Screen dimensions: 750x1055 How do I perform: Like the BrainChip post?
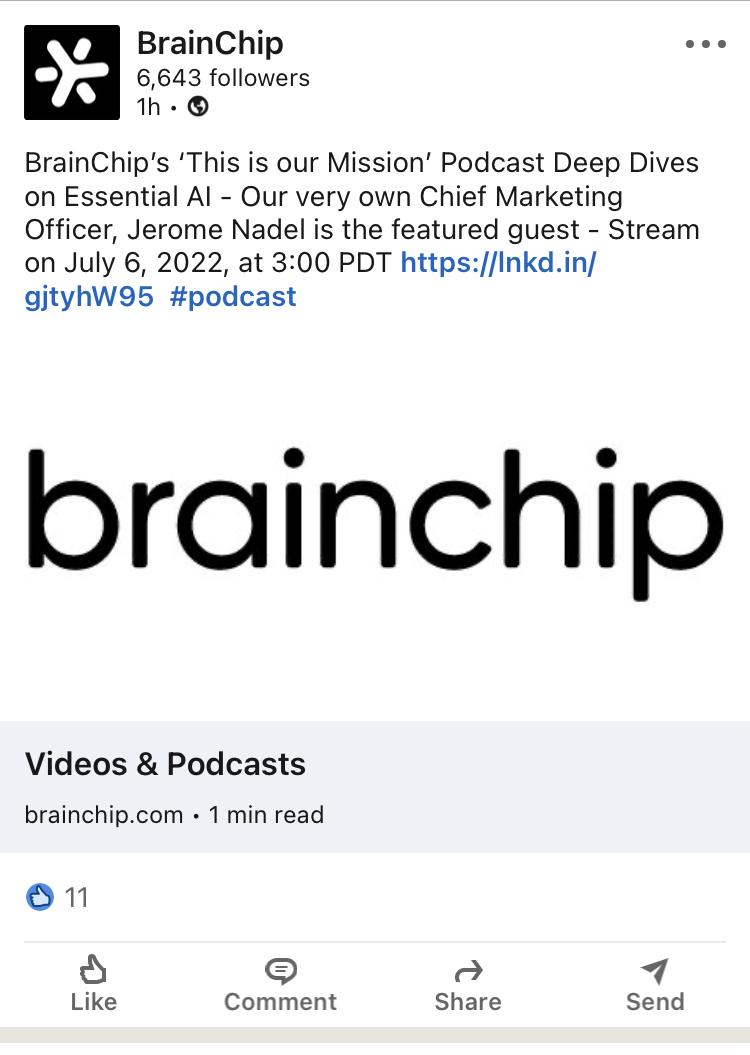pyautogui.click(x=94, y=985)
